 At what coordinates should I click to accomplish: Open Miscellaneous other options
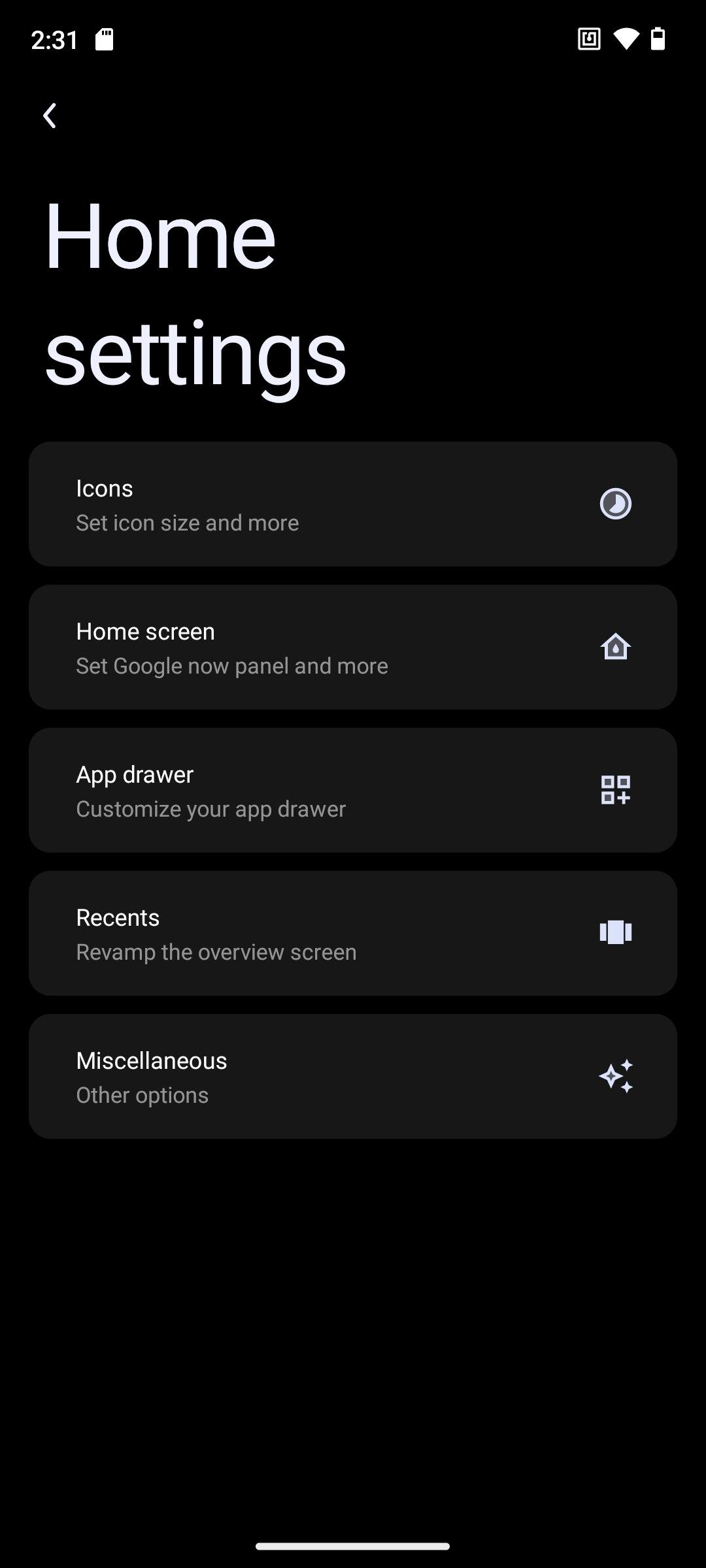[x=352, y=1077]
